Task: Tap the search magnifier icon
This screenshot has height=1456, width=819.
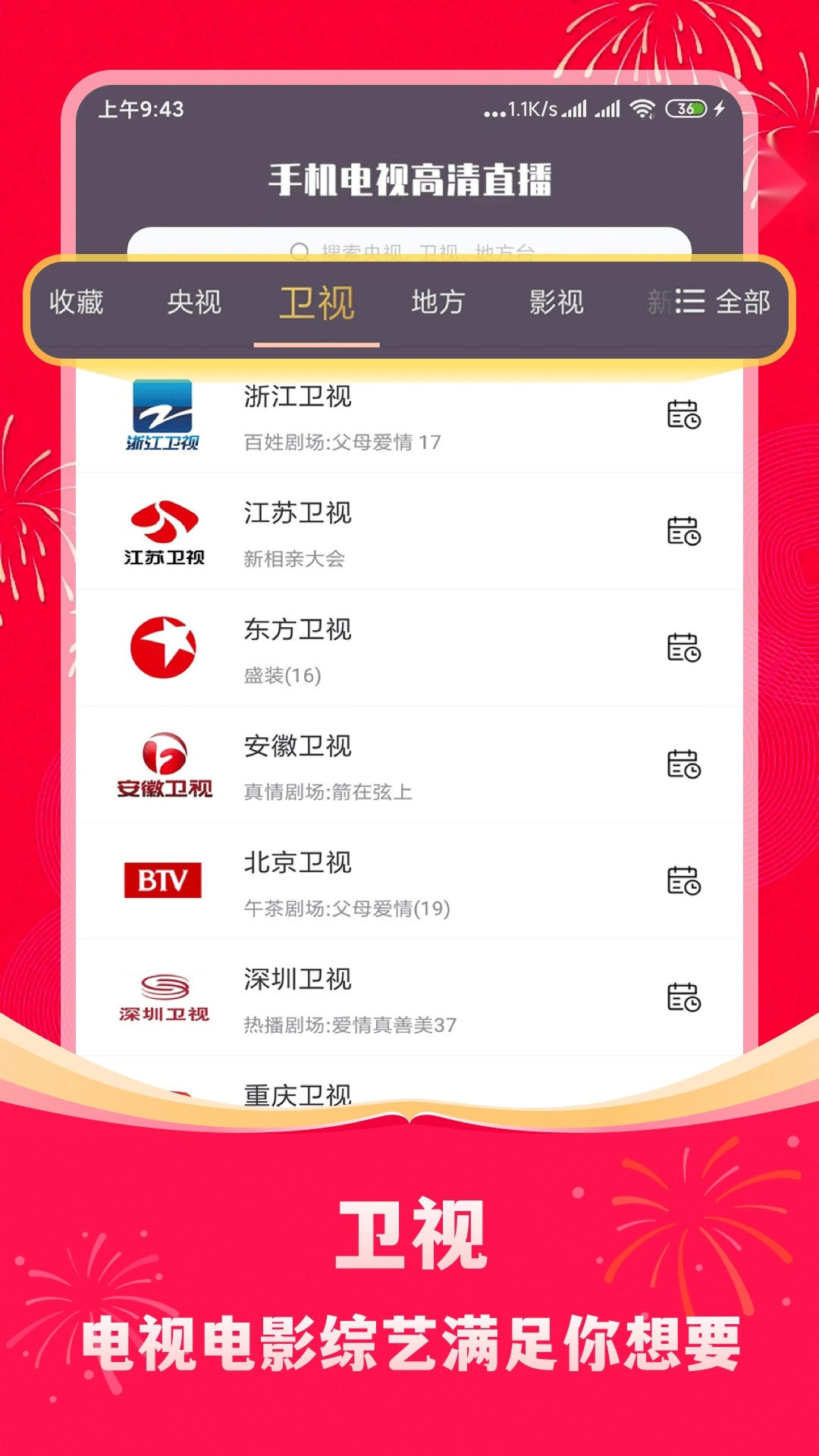Action: 300,249
